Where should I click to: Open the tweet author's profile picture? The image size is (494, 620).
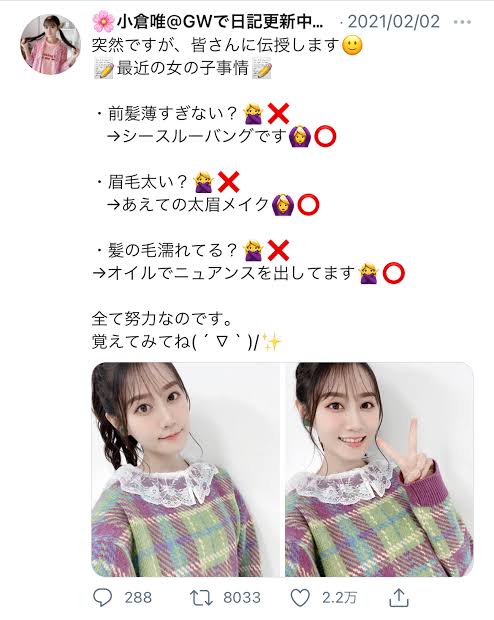point(50,45)
